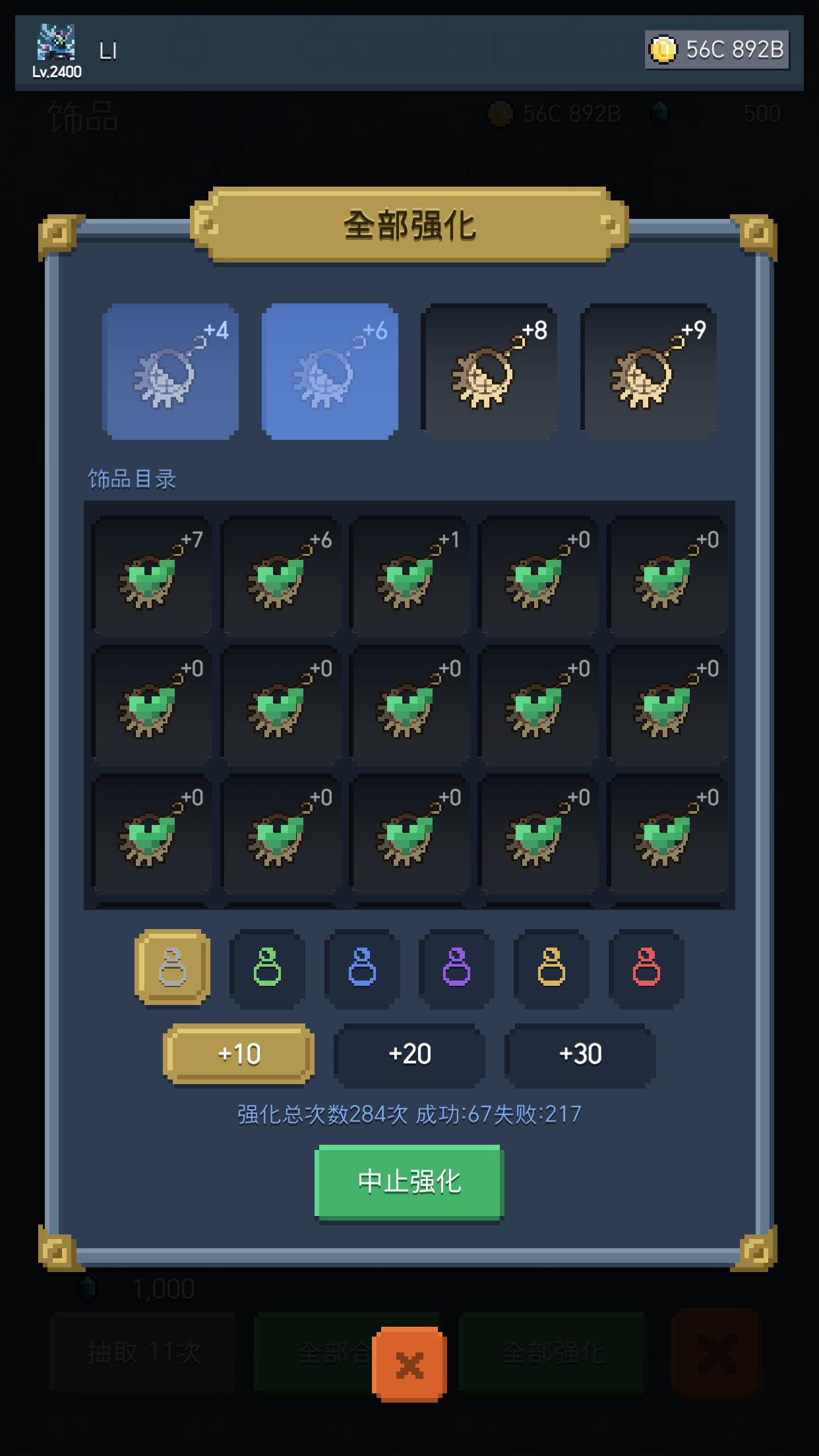819x1456 pixels.
Task: Tap the +4 accessory slot
Action: (170, 371)
